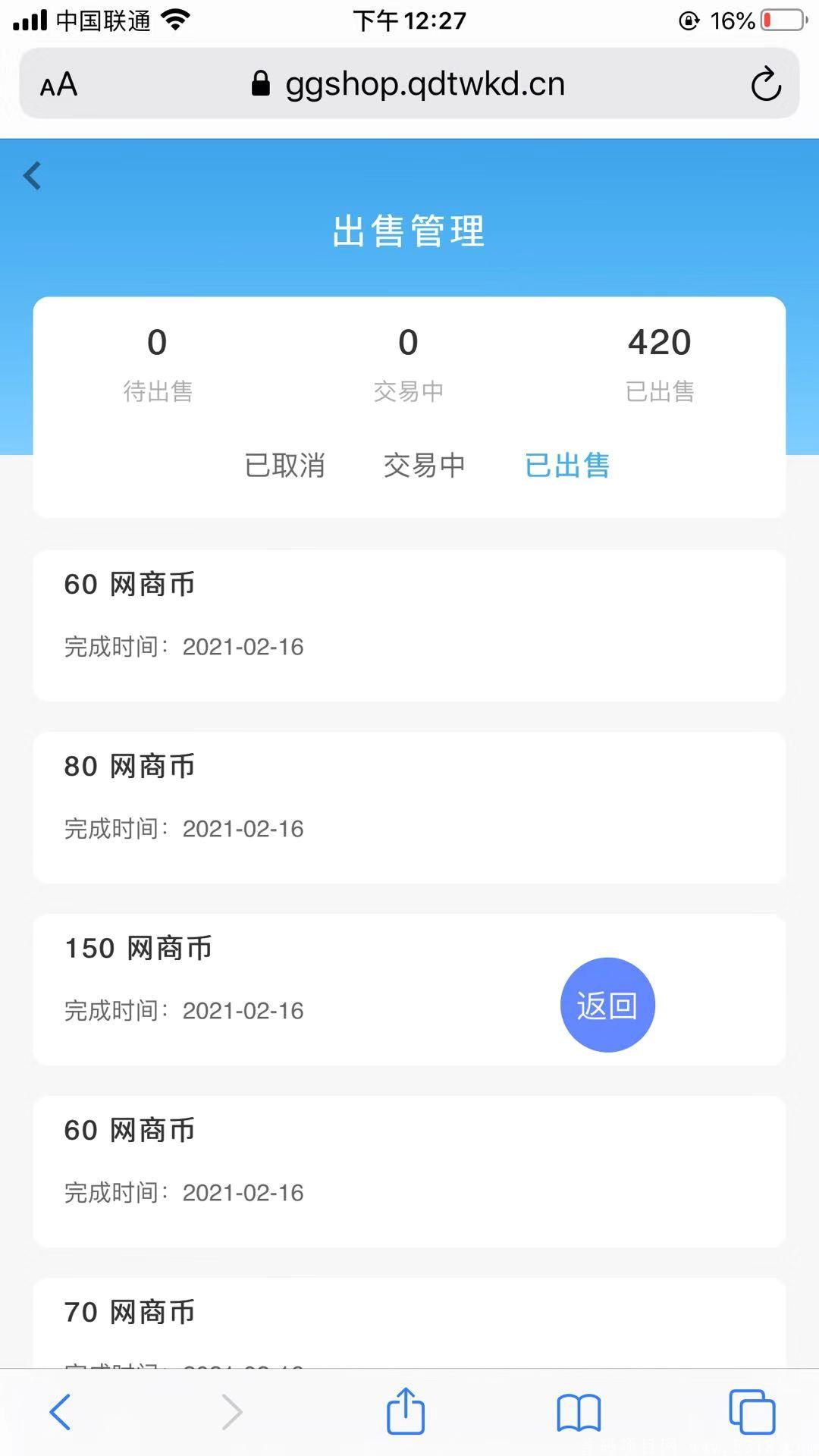Tap the ggshop.qdtwkd.cn address bar

click(x=409, y=83)
